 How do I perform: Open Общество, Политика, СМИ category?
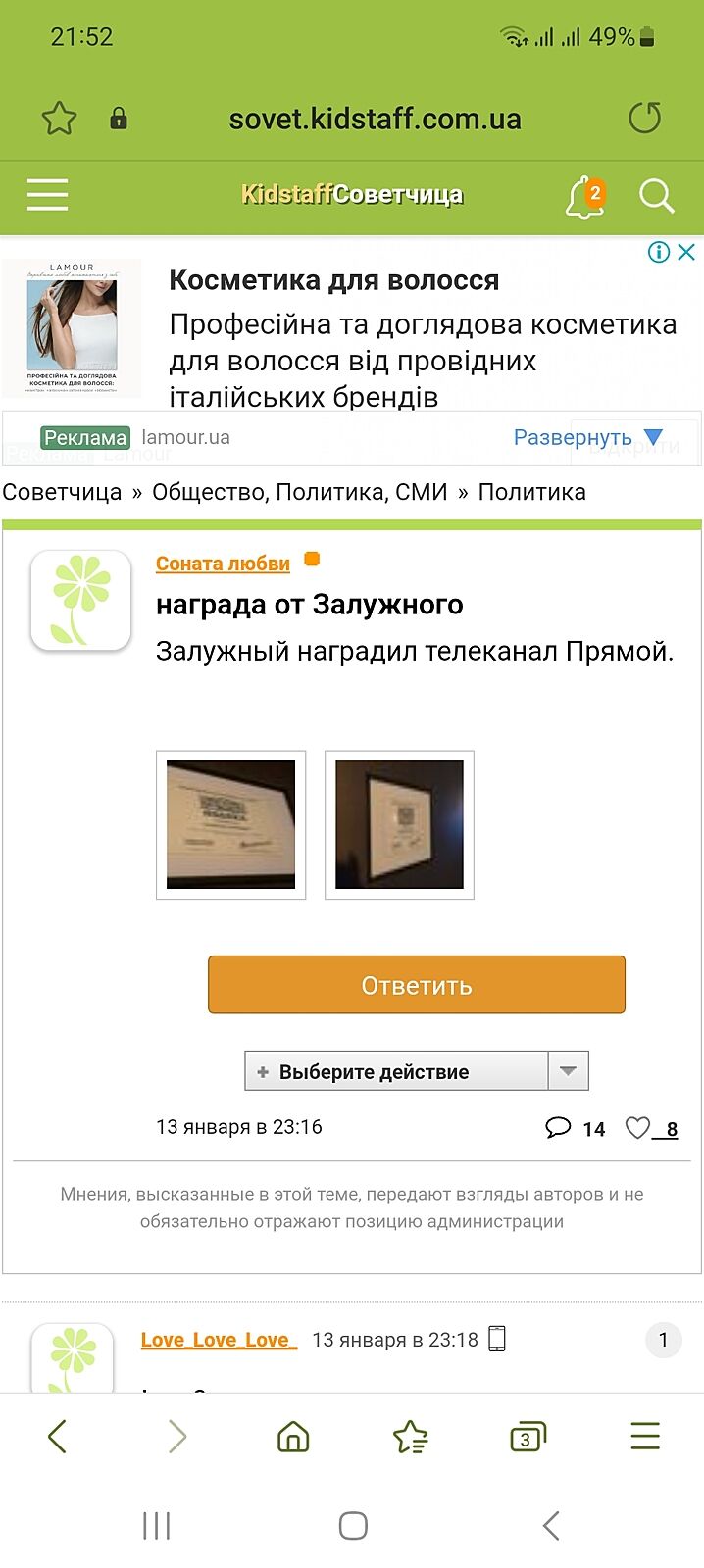[x=299, y=492]
